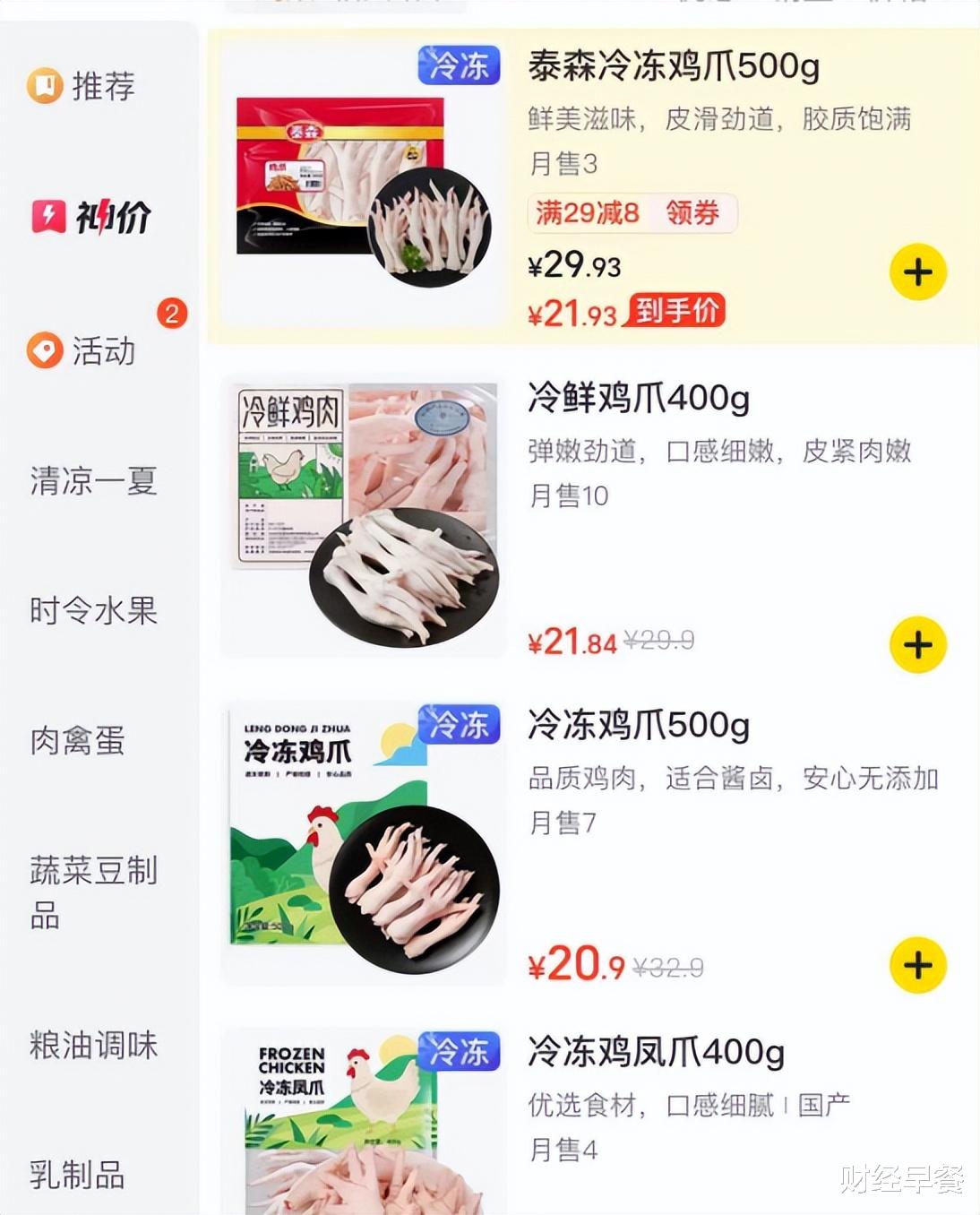Screen dimensions: 980x1215
Task: Switch to the 推荐 category
Action: (82, 86)
